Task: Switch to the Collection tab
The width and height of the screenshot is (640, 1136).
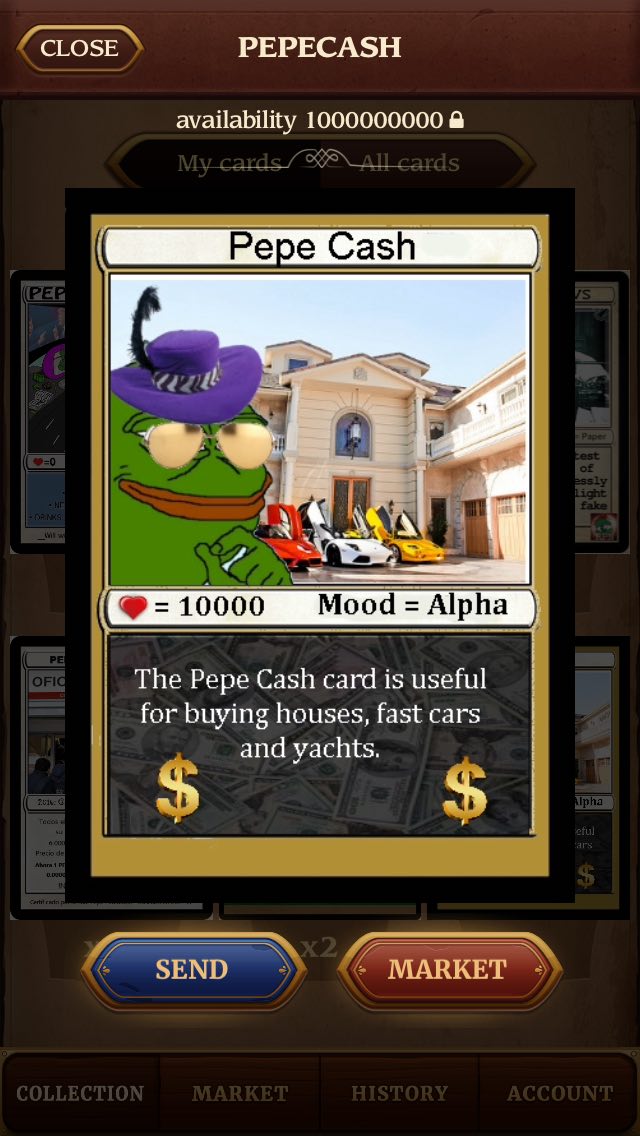Action: pyautogui.click(x=80, y=1093)
